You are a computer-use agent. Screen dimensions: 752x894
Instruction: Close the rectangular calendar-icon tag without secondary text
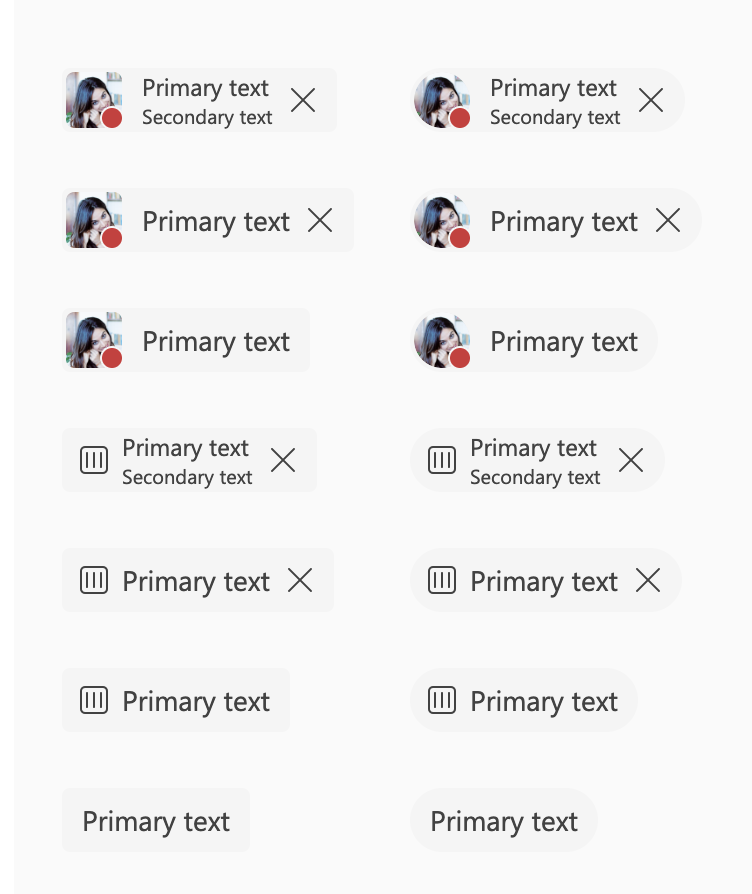point(300,580)
